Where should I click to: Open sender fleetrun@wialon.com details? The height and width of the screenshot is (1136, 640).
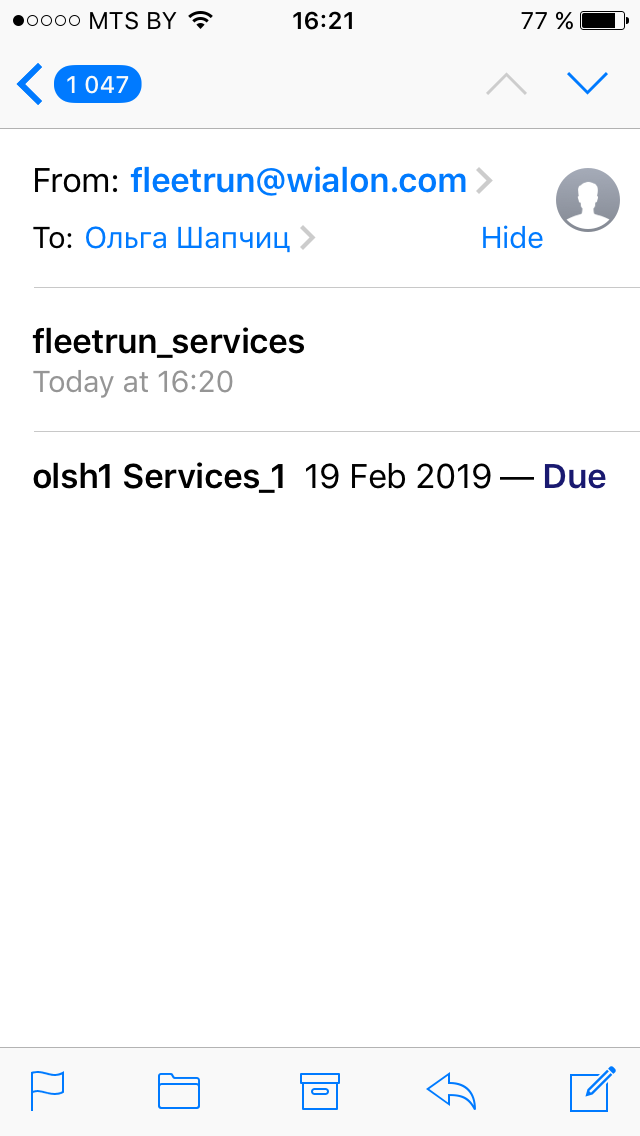pos(299,180)
